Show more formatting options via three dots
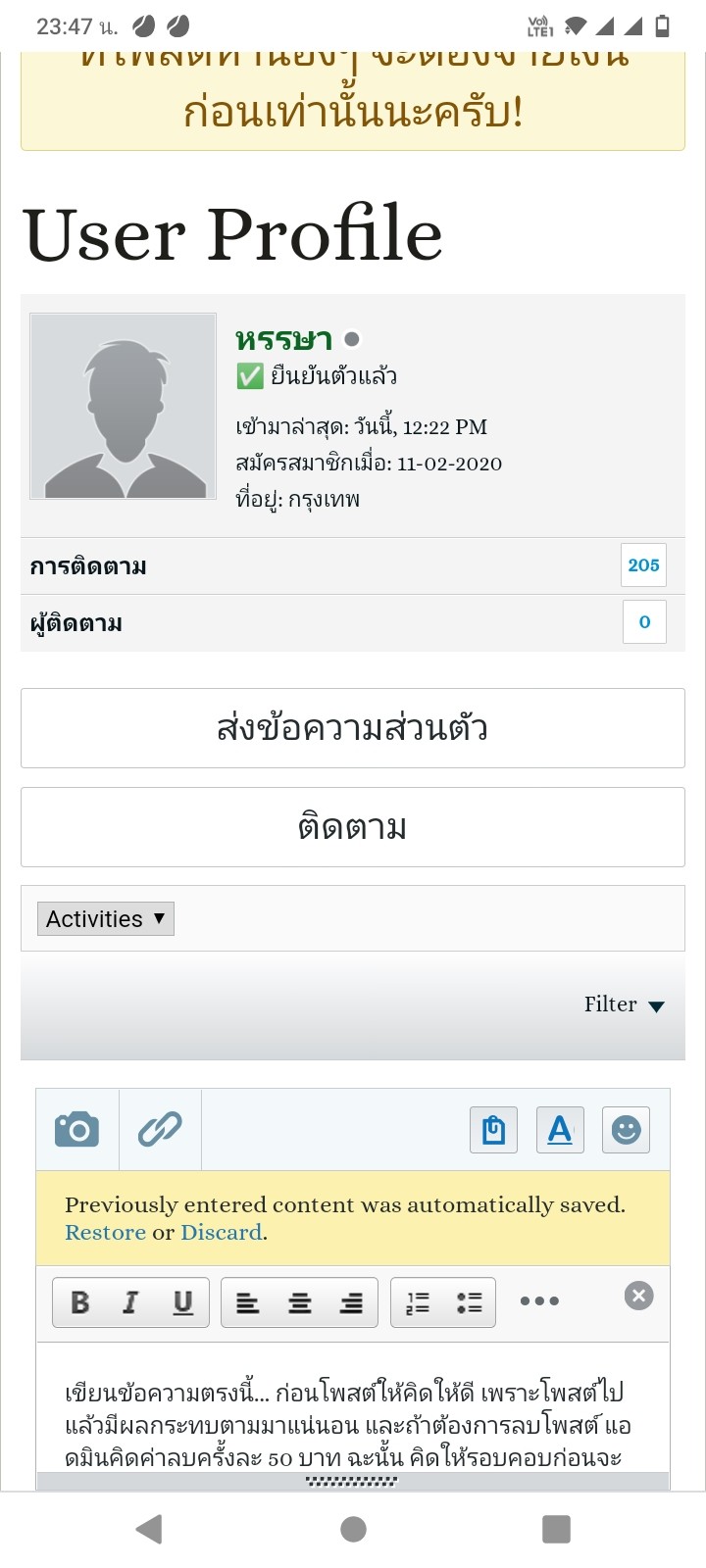 tap(539, 1301)
